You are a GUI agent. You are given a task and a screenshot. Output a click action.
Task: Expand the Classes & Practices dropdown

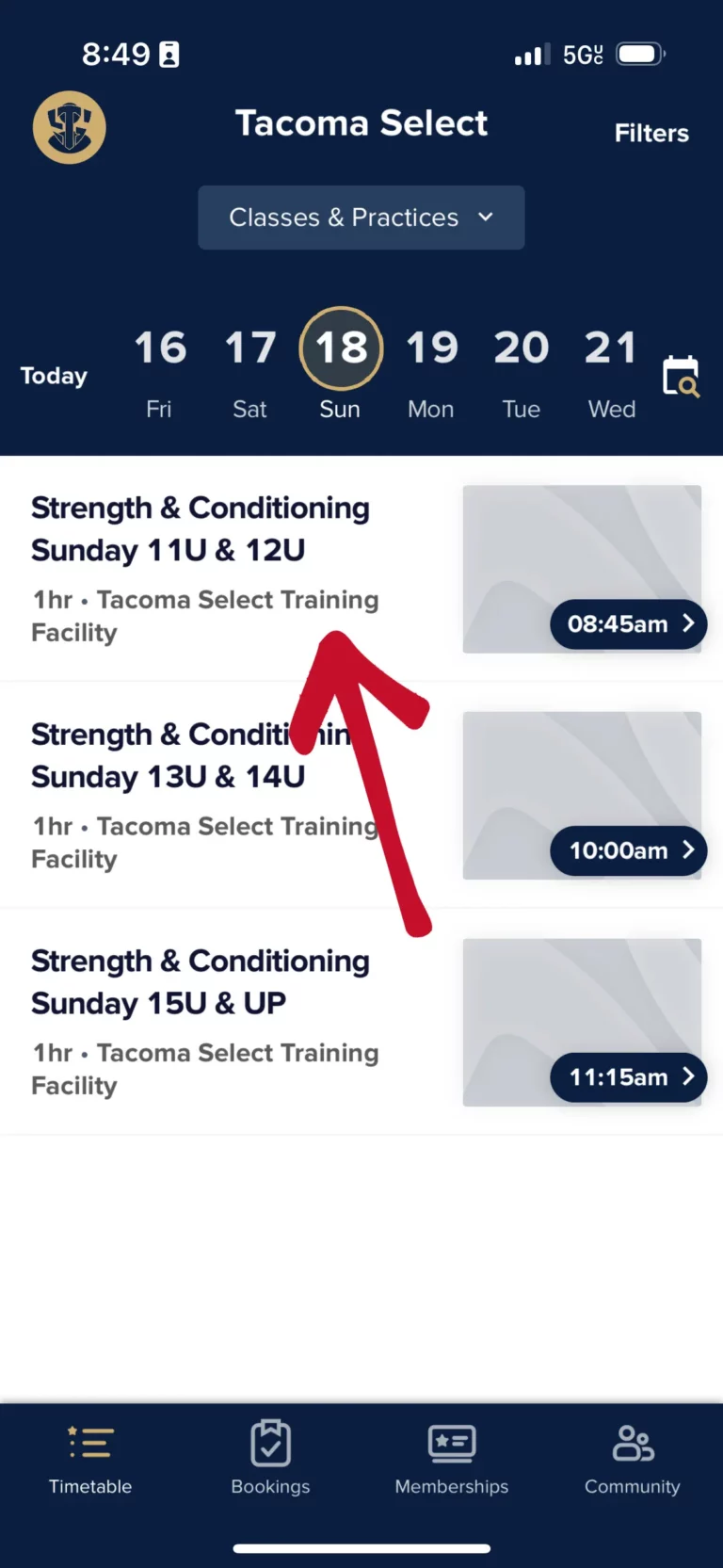click(x=361, y=218)
